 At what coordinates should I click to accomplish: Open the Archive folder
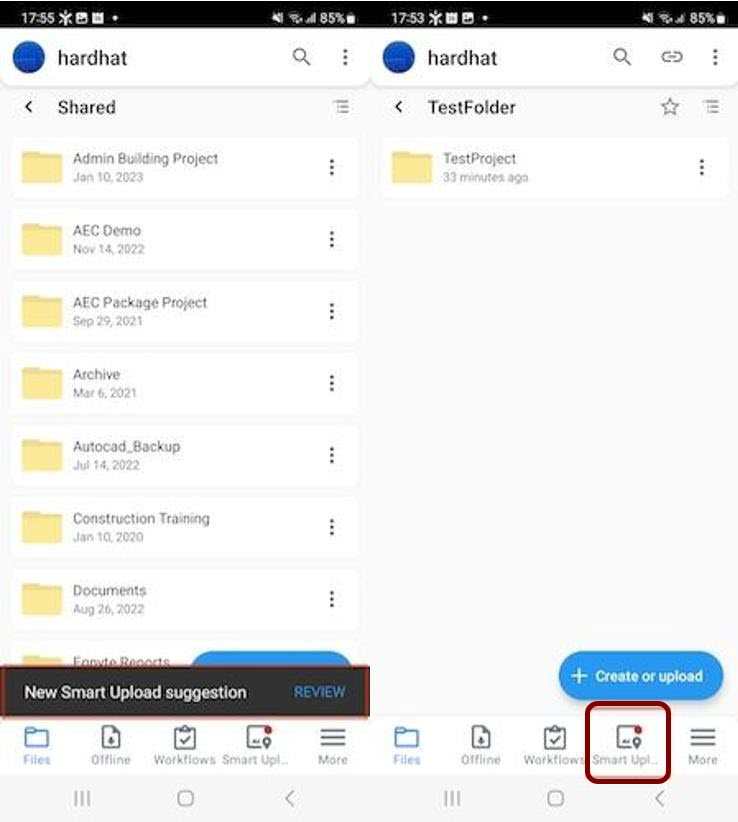click(x=96, y=383)
